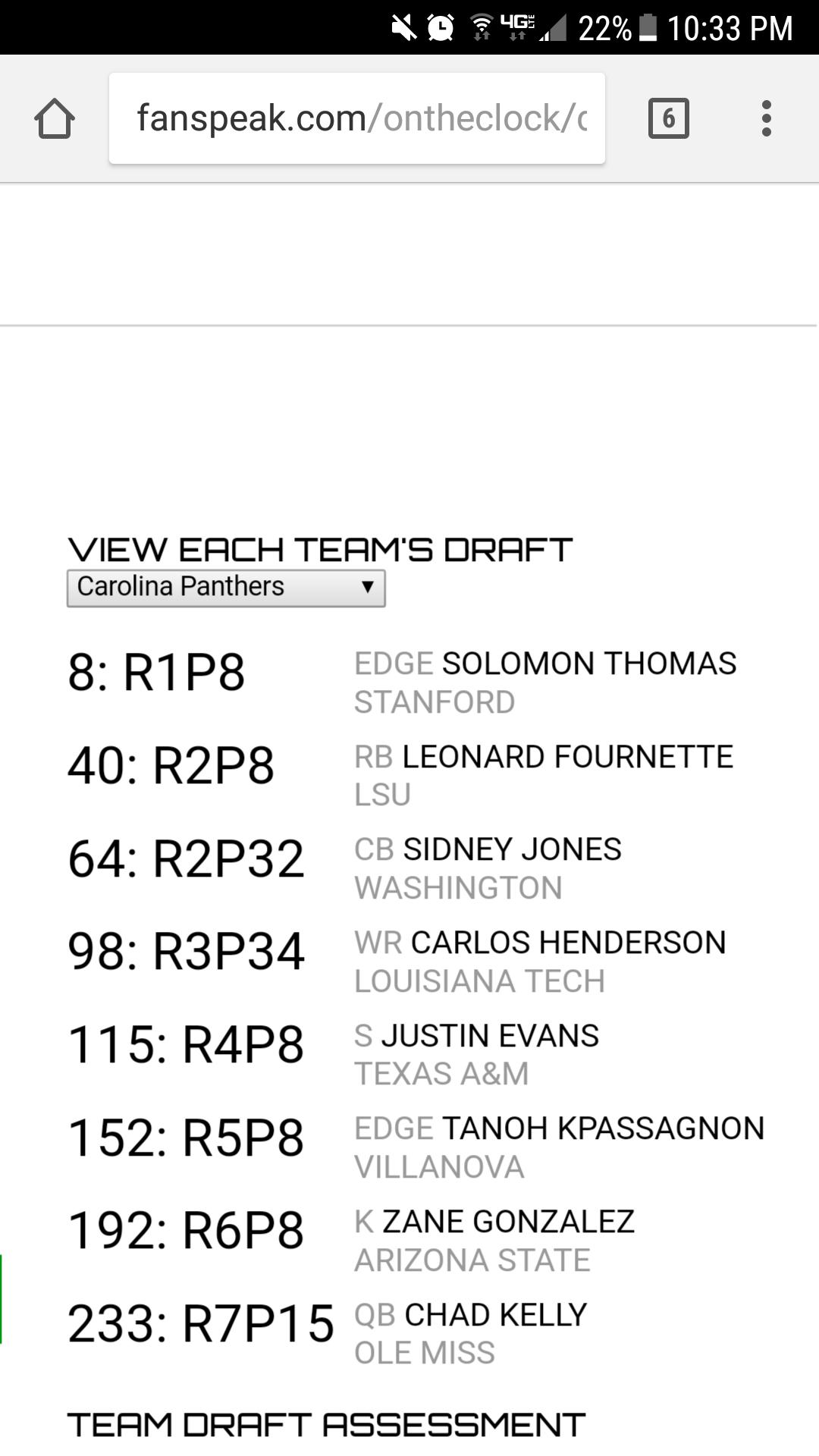Open the browser overflow menu
819x1456 pixels.
767,118
